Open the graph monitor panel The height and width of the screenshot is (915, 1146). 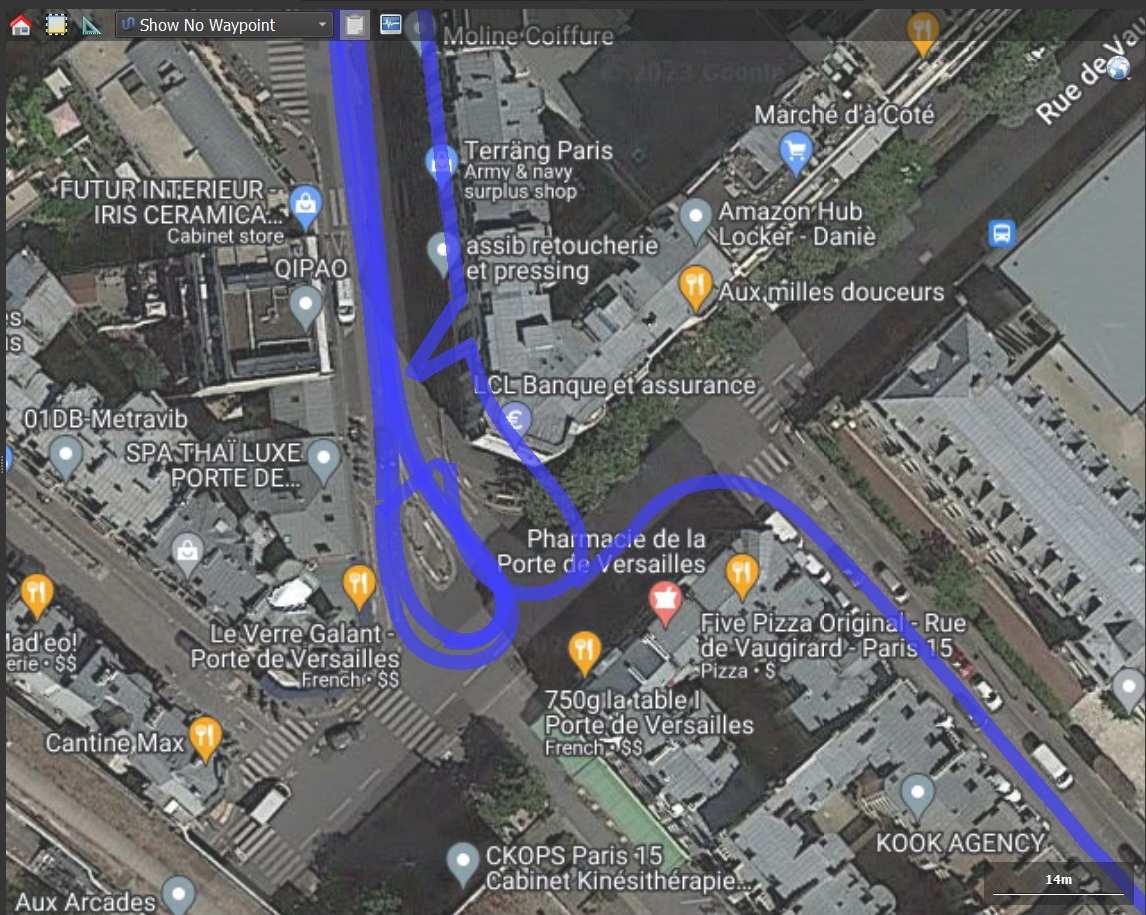(x=390, y=25)
